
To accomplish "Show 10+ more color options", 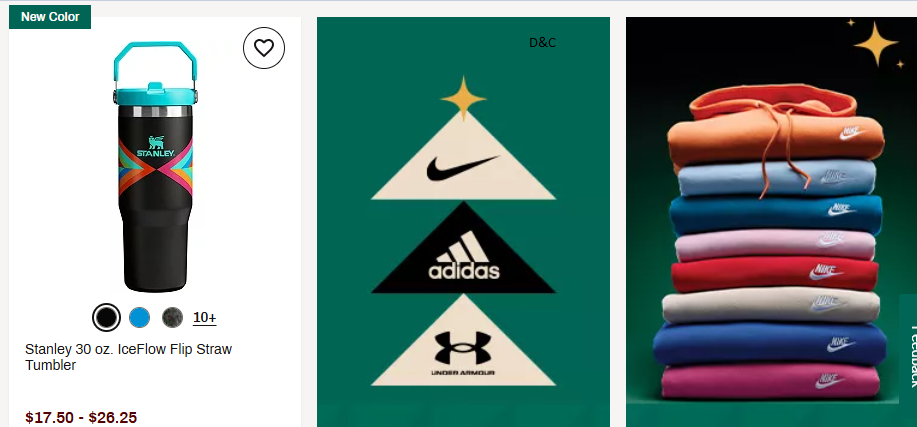I will [x=204, y=317].
